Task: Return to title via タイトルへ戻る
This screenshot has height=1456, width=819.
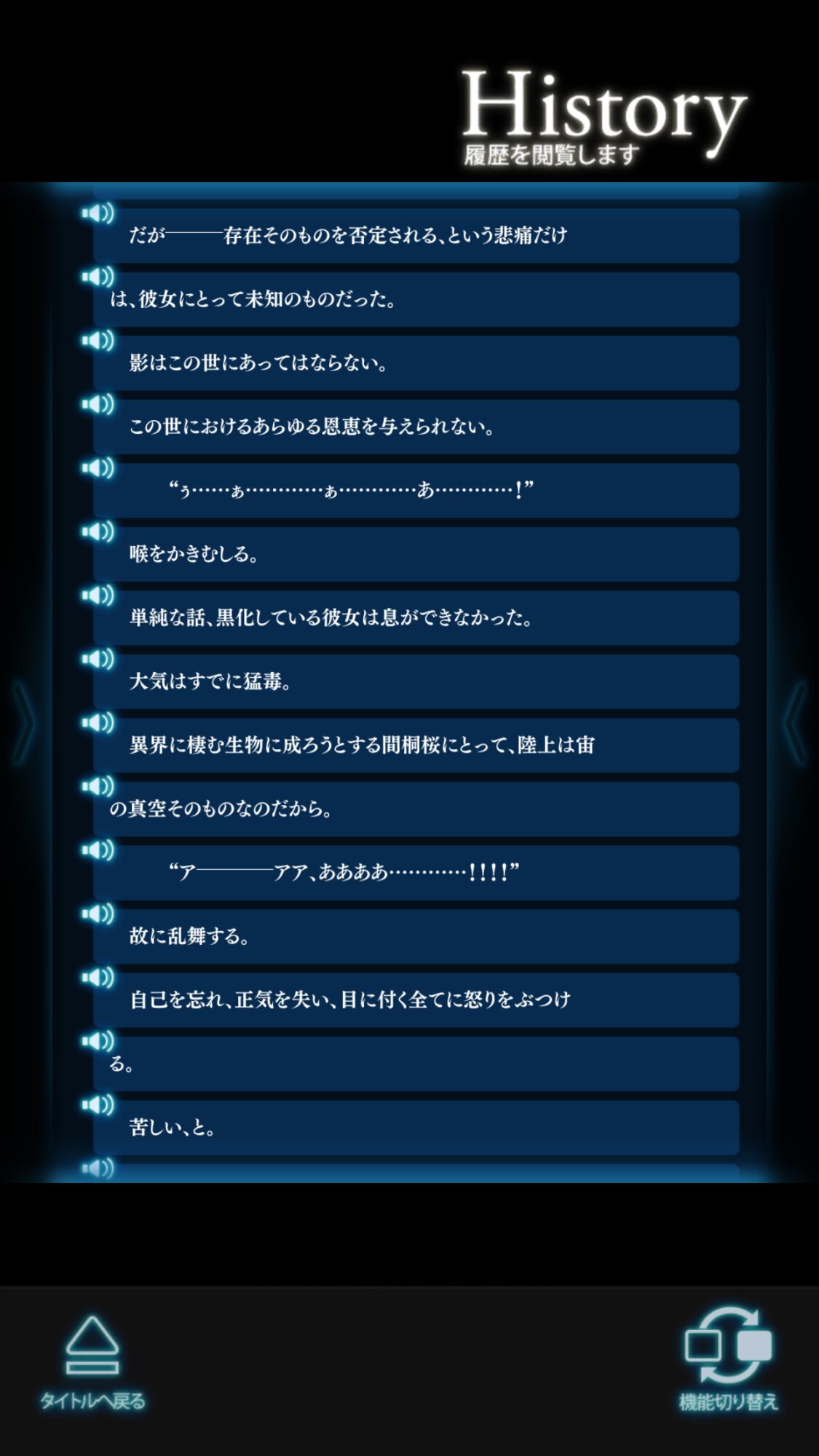Action: click(92, 1363)
